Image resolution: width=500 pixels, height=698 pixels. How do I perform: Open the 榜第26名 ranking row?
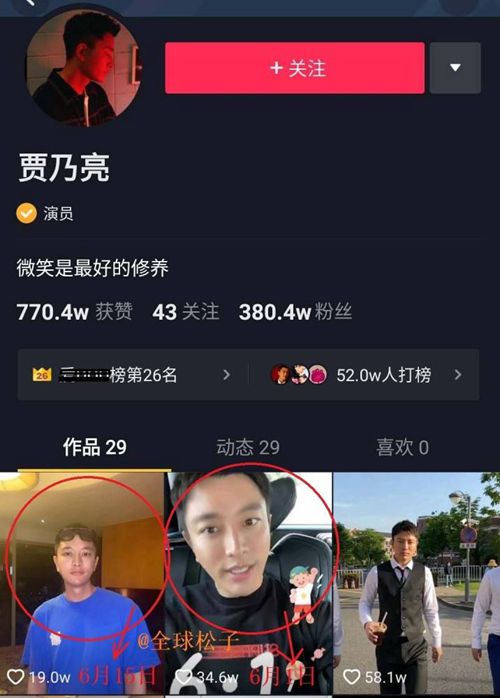(133, 375)
